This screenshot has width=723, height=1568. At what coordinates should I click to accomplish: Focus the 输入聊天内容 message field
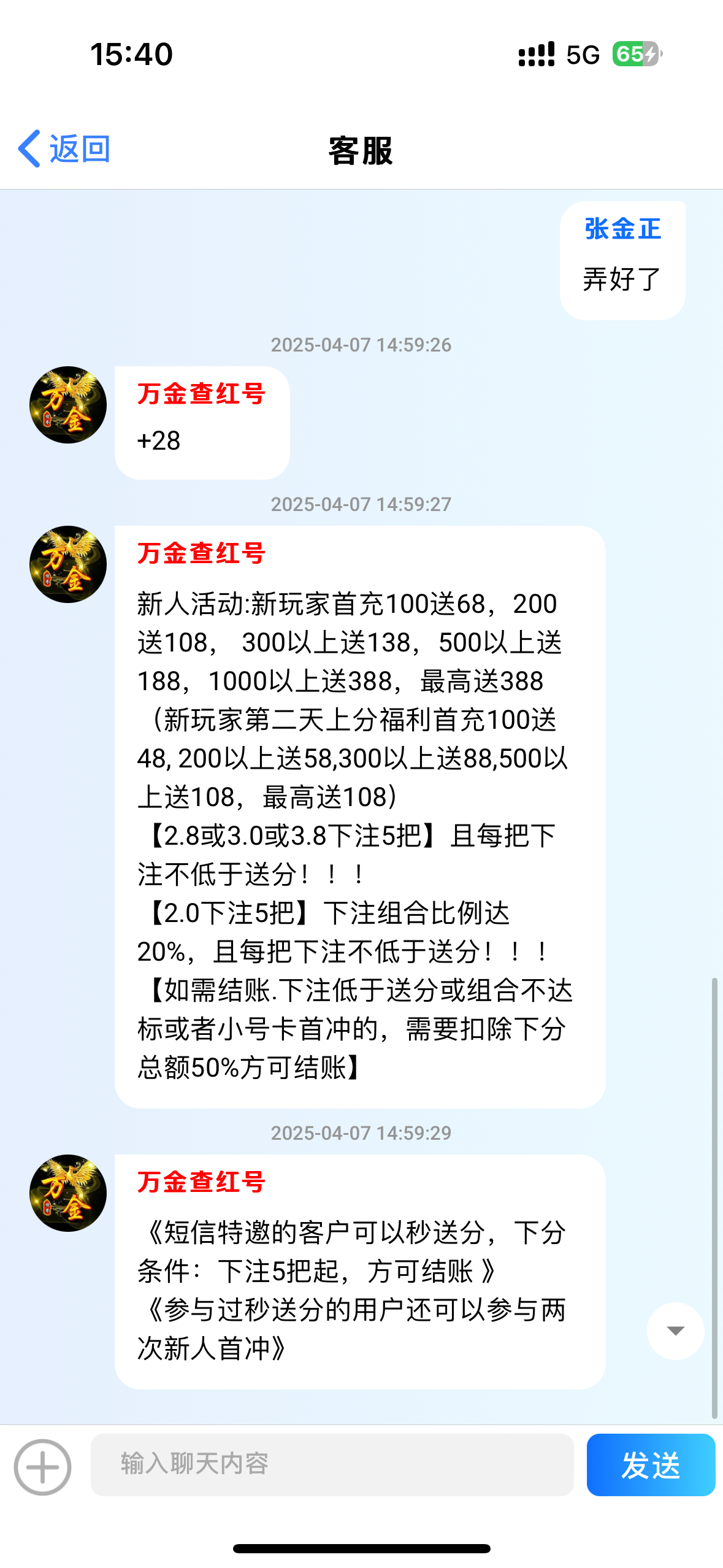tap(332, 1464)
